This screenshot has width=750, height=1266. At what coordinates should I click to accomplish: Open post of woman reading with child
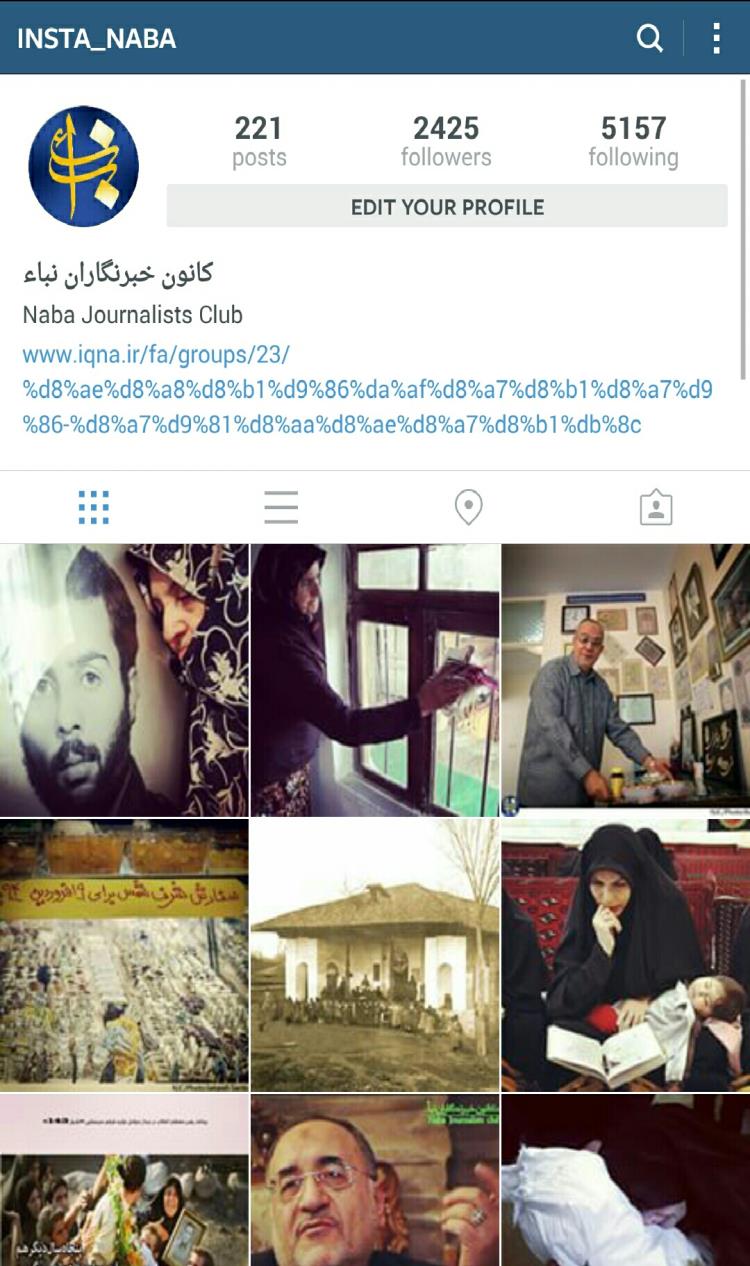click(625, 955)
